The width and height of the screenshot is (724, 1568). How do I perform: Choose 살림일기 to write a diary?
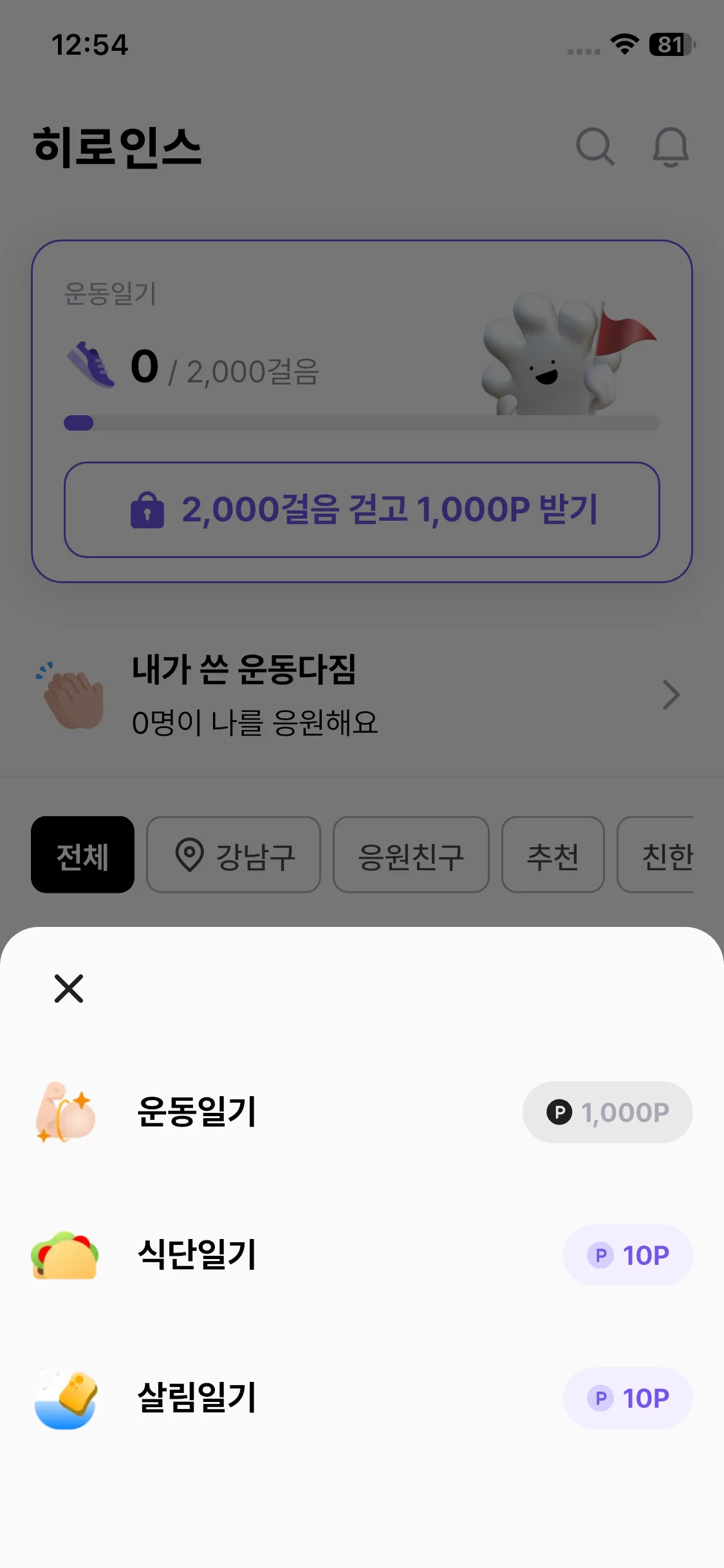[197, 1397]
